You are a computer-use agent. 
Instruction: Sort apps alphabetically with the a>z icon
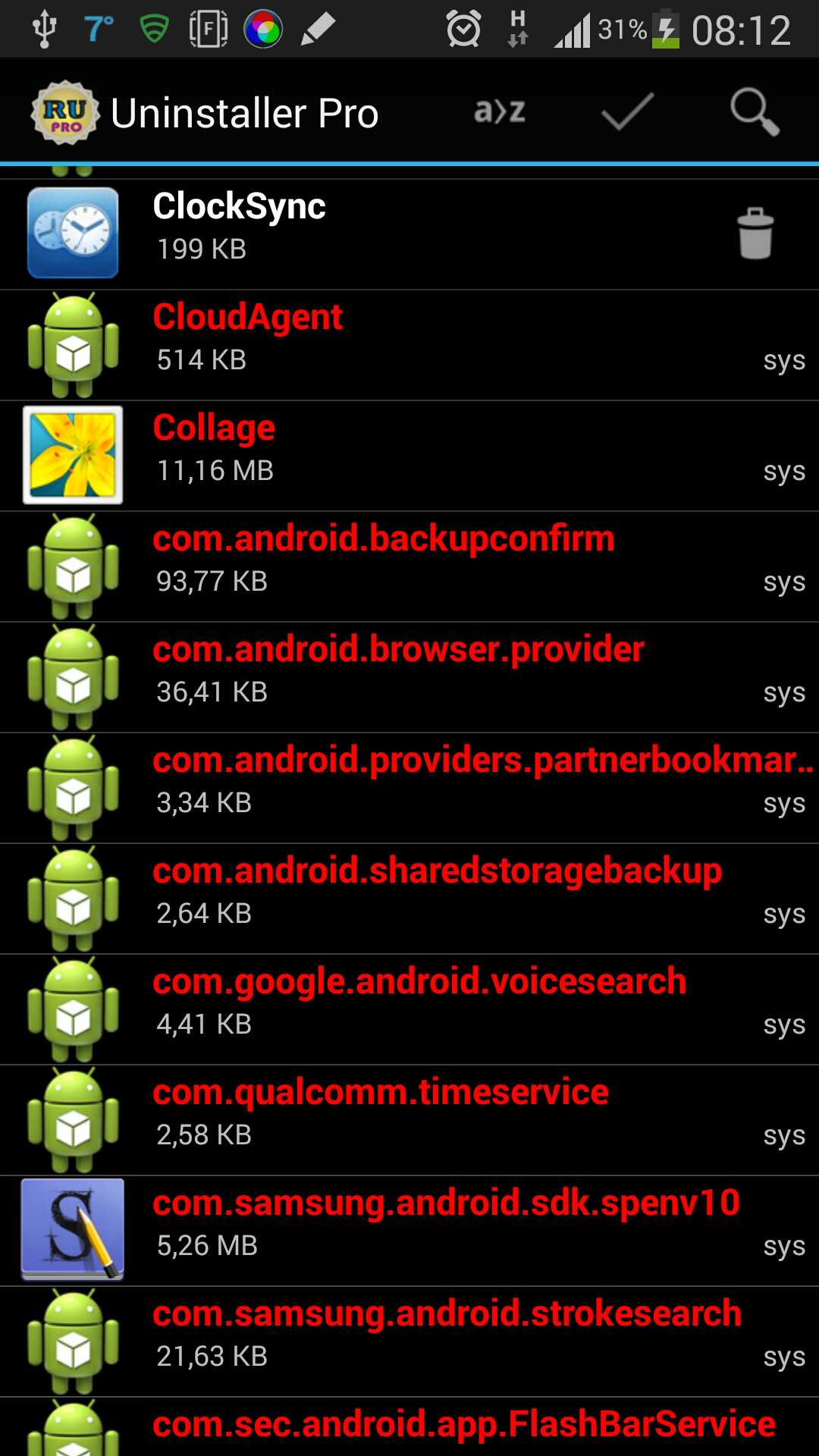[x=500, y=112]
